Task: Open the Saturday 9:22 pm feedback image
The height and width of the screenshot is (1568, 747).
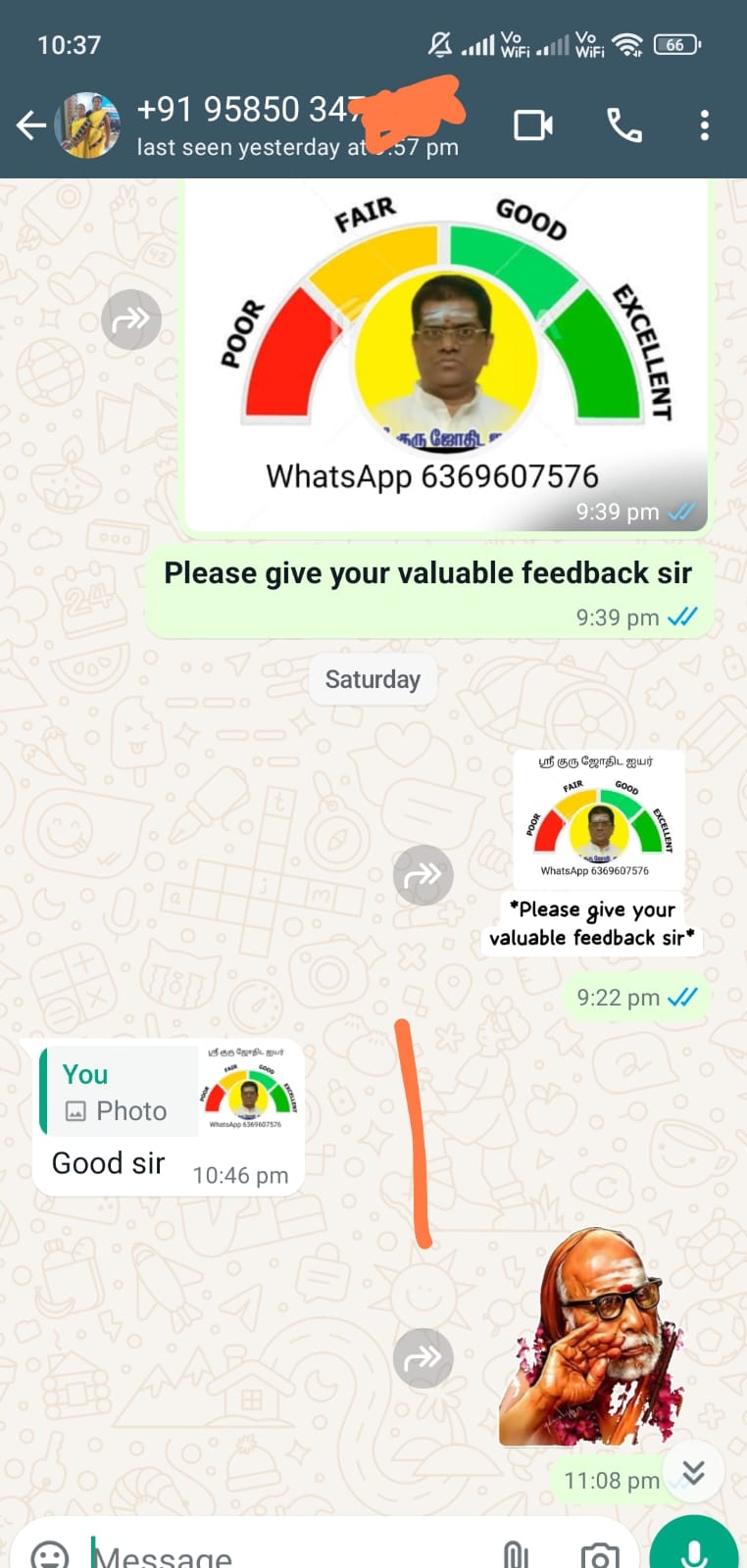Action: pyautogui.click(x=598, y=818)
